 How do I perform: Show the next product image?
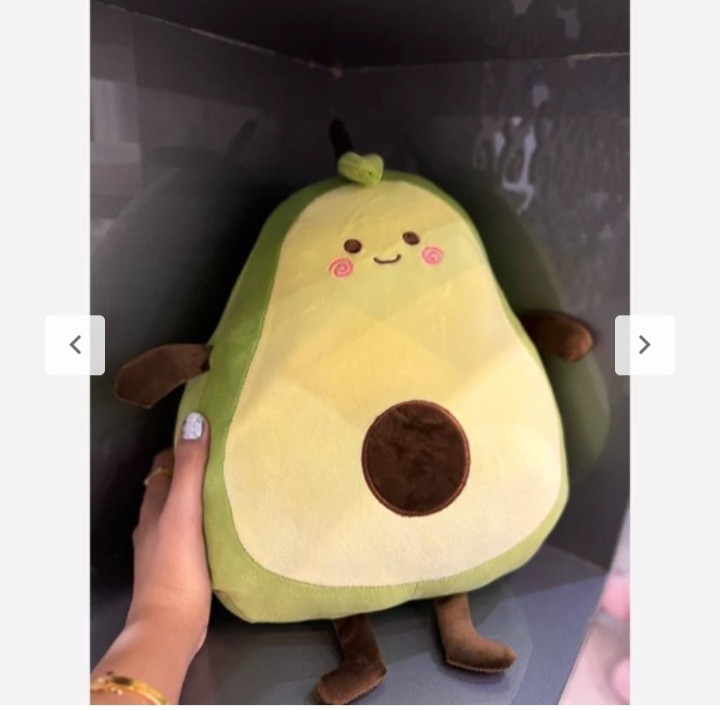644,345
